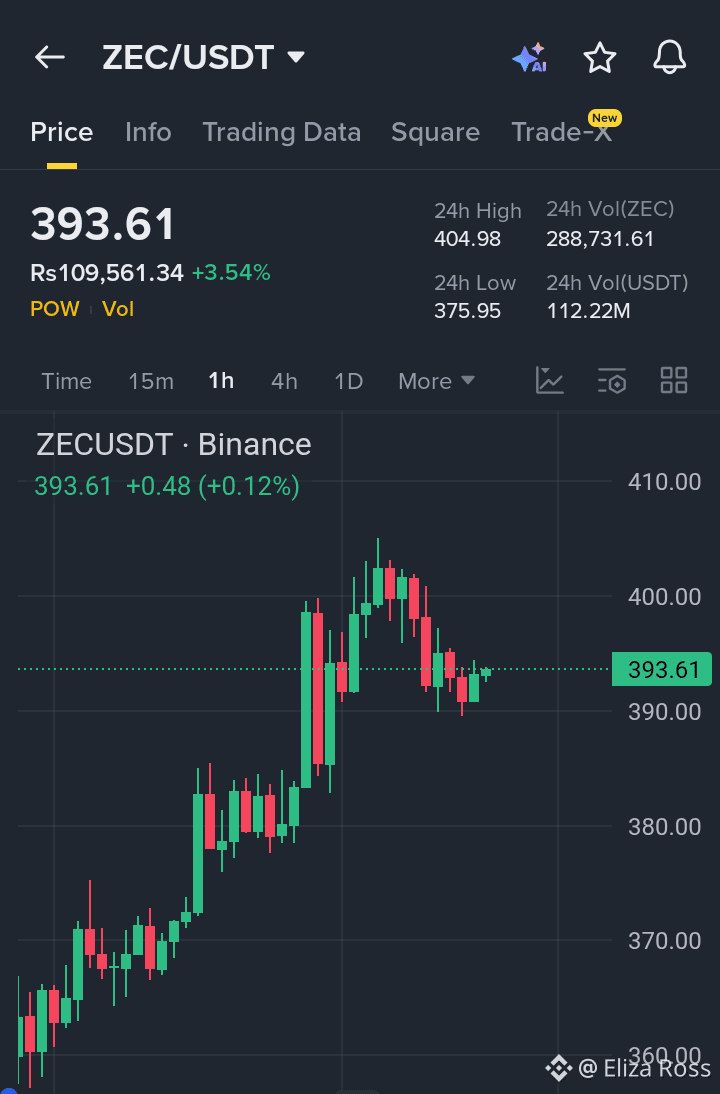Select the 15m candle interval
This screenshot has width=720, height=1094.
point(151,381)
